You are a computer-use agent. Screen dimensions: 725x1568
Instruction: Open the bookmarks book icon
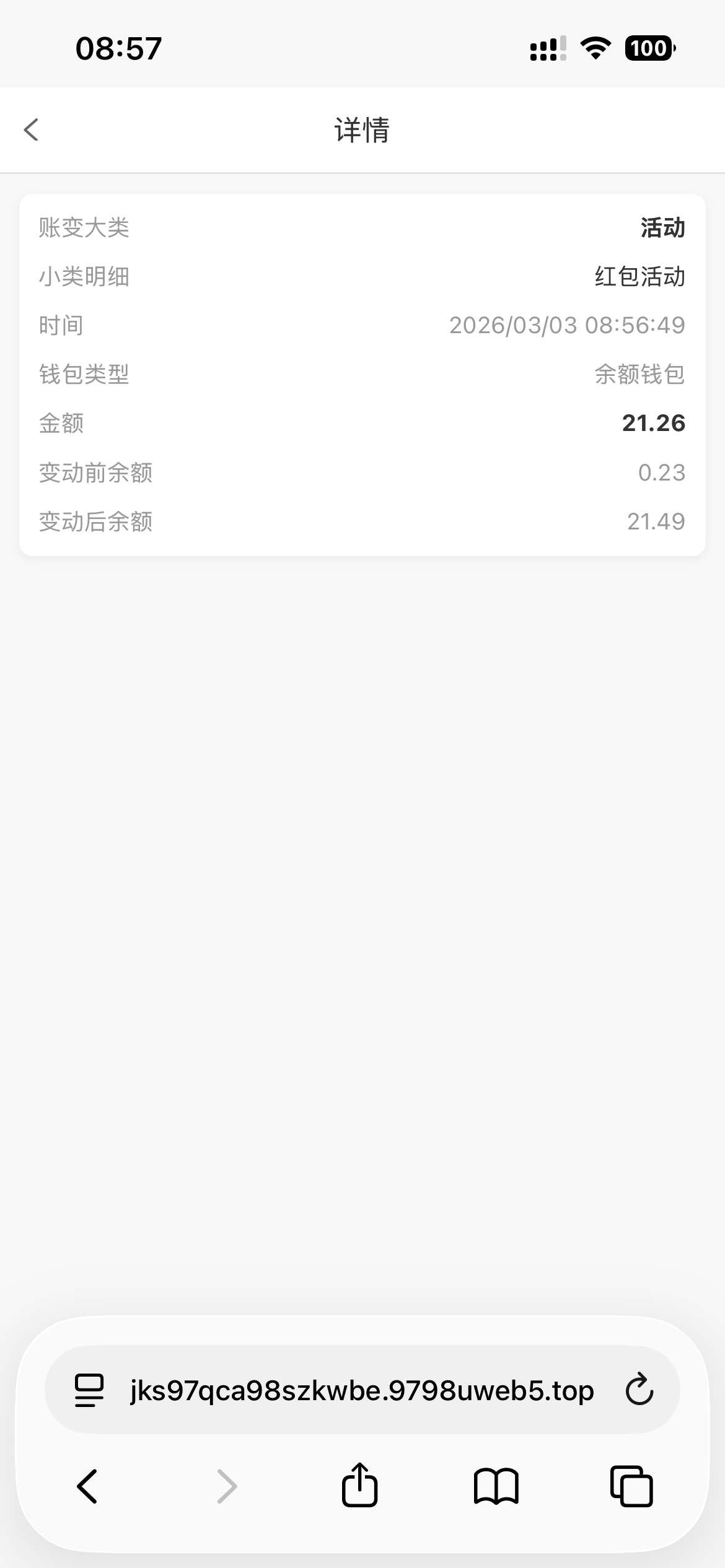point(496,1486)
